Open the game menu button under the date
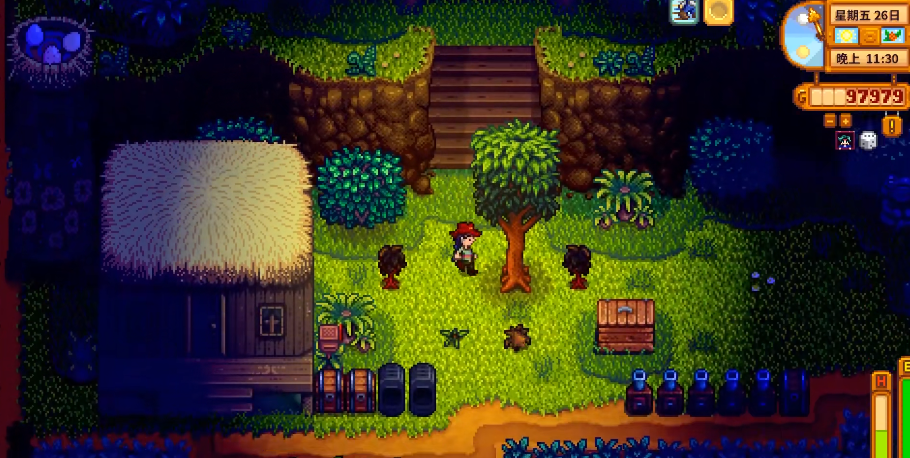The height and width of the screenshot is (458, 910). click(867, 36)
